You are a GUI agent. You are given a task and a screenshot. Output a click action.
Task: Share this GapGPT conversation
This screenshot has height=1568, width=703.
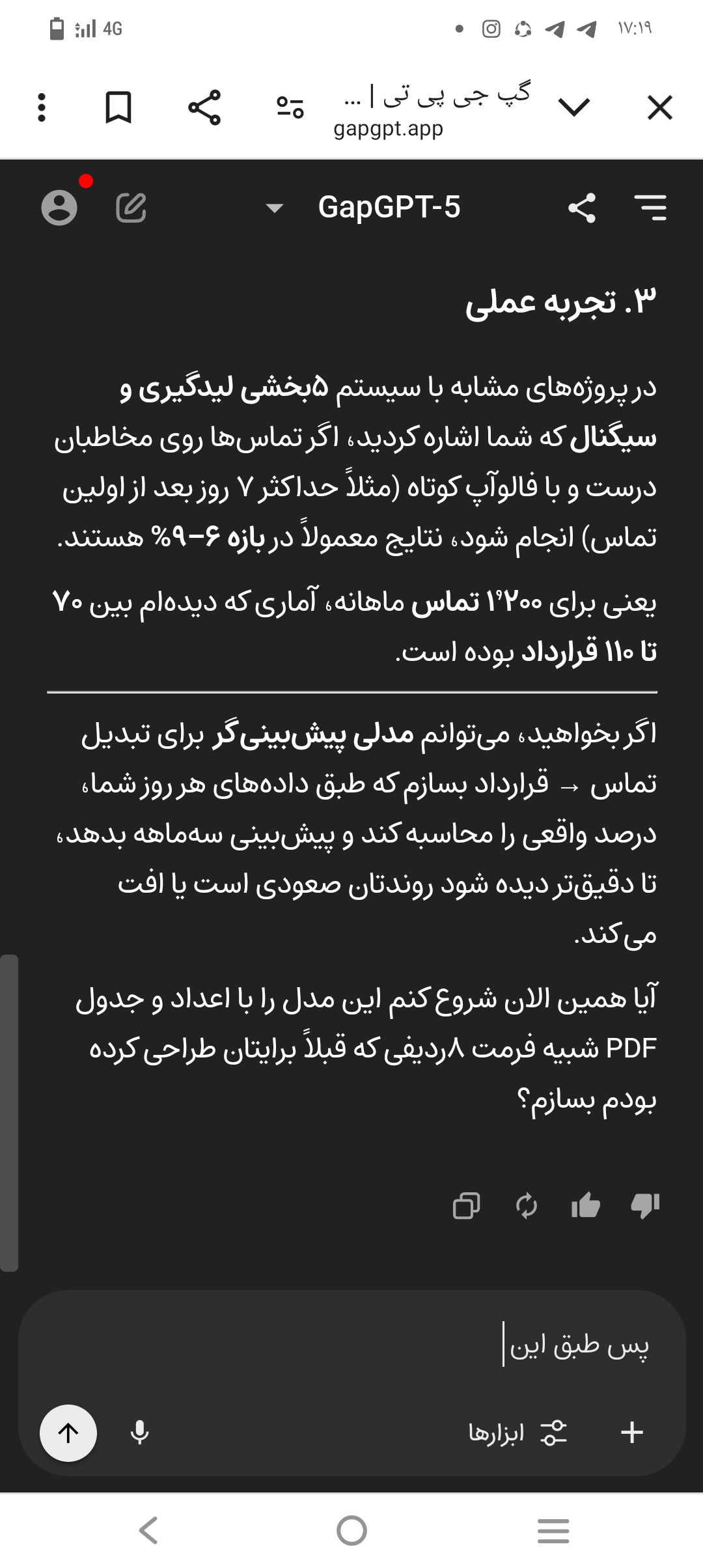tap(582, 208)
